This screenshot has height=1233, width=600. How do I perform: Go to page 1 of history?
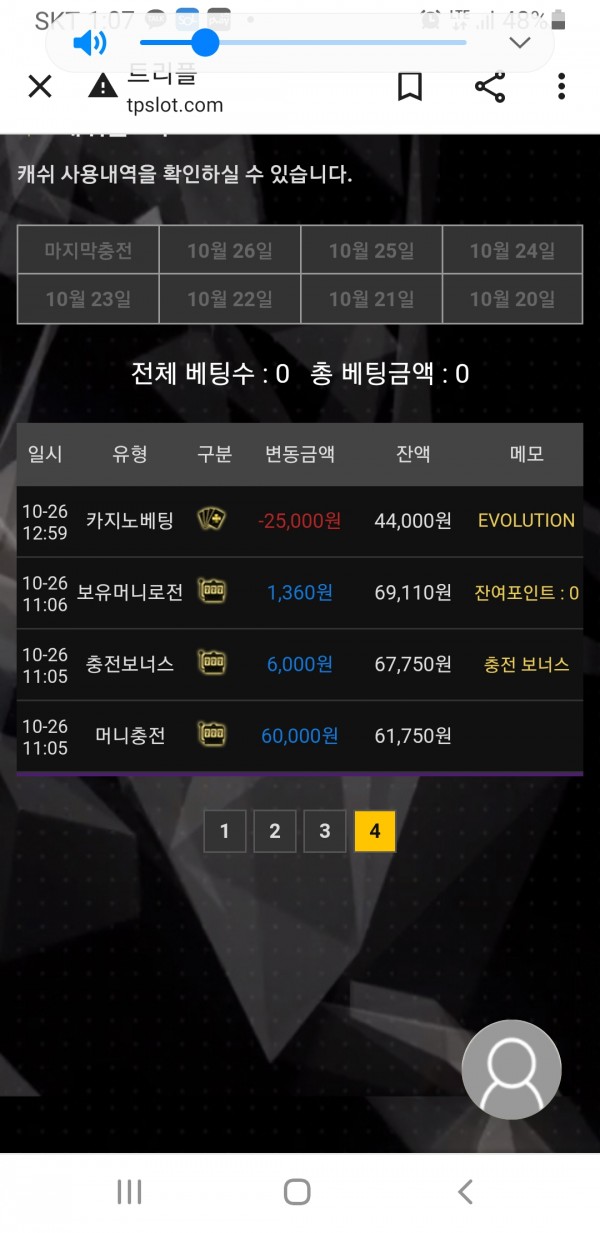click(225, 831)
